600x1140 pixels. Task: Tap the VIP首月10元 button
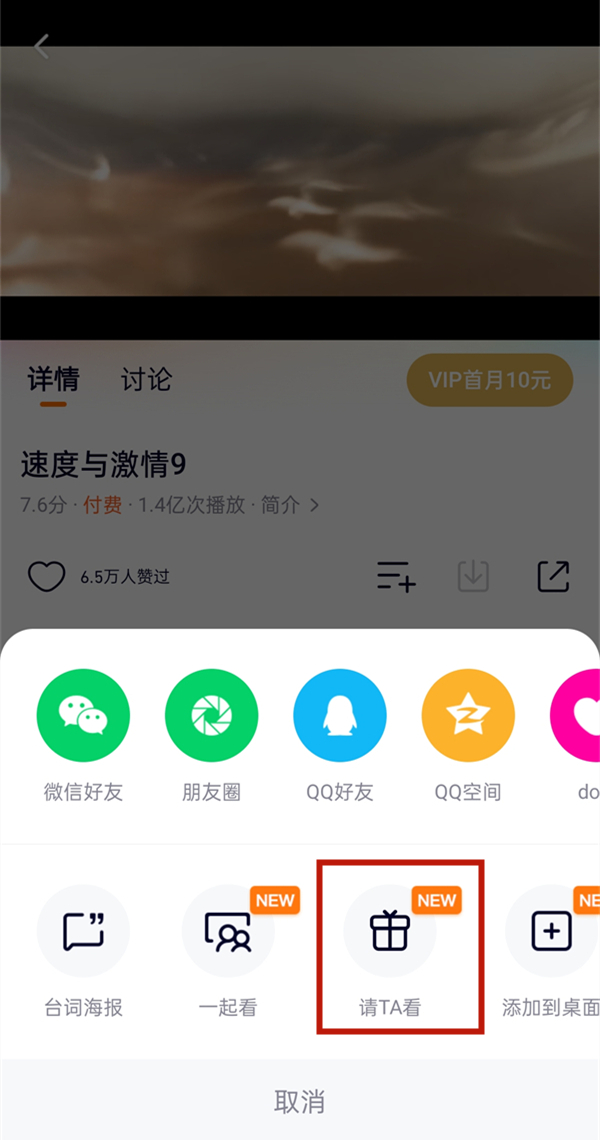point(489,381)
